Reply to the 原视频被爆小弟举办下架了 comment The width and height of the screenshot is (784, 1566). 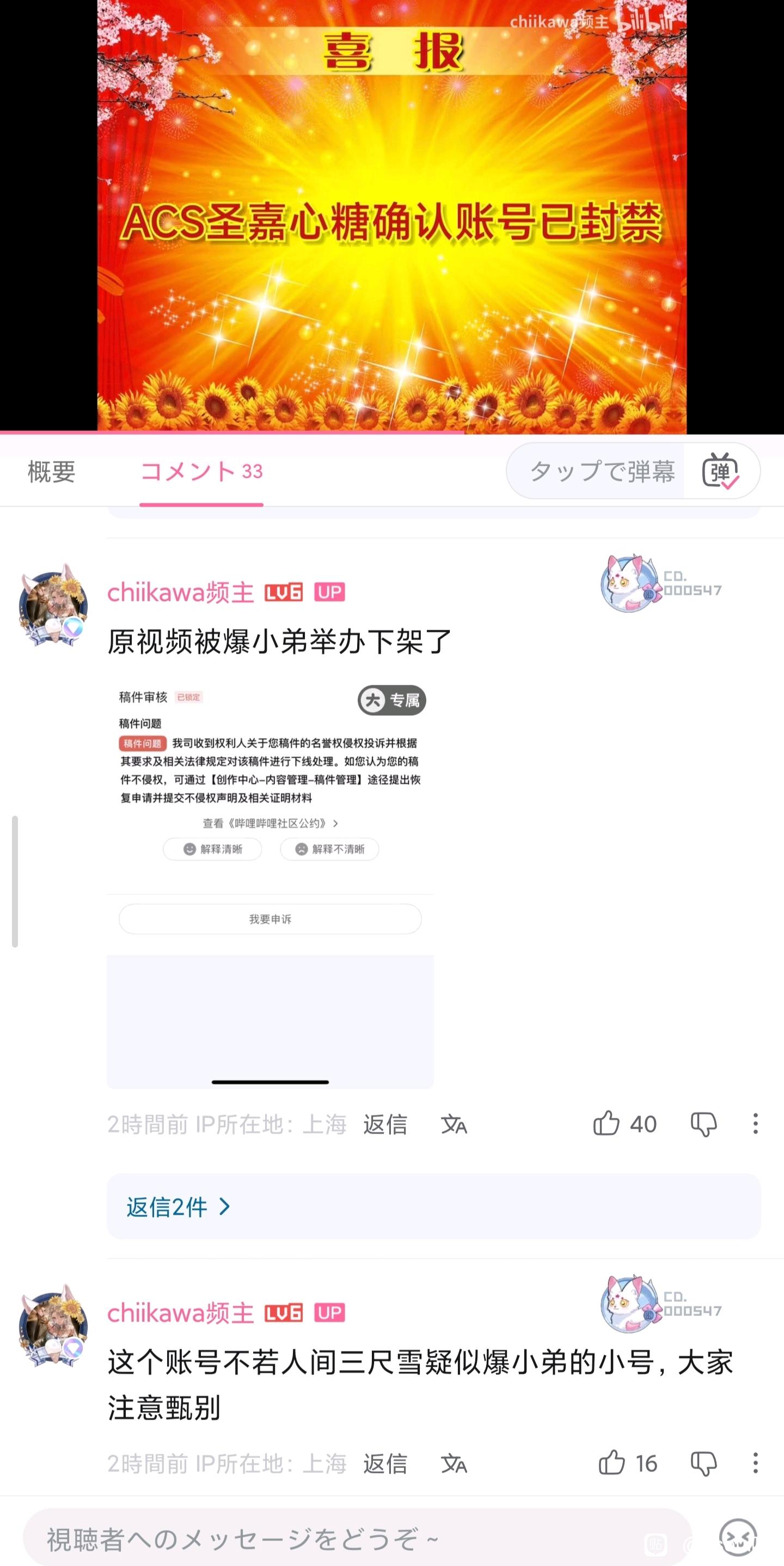pos(385,1125)
